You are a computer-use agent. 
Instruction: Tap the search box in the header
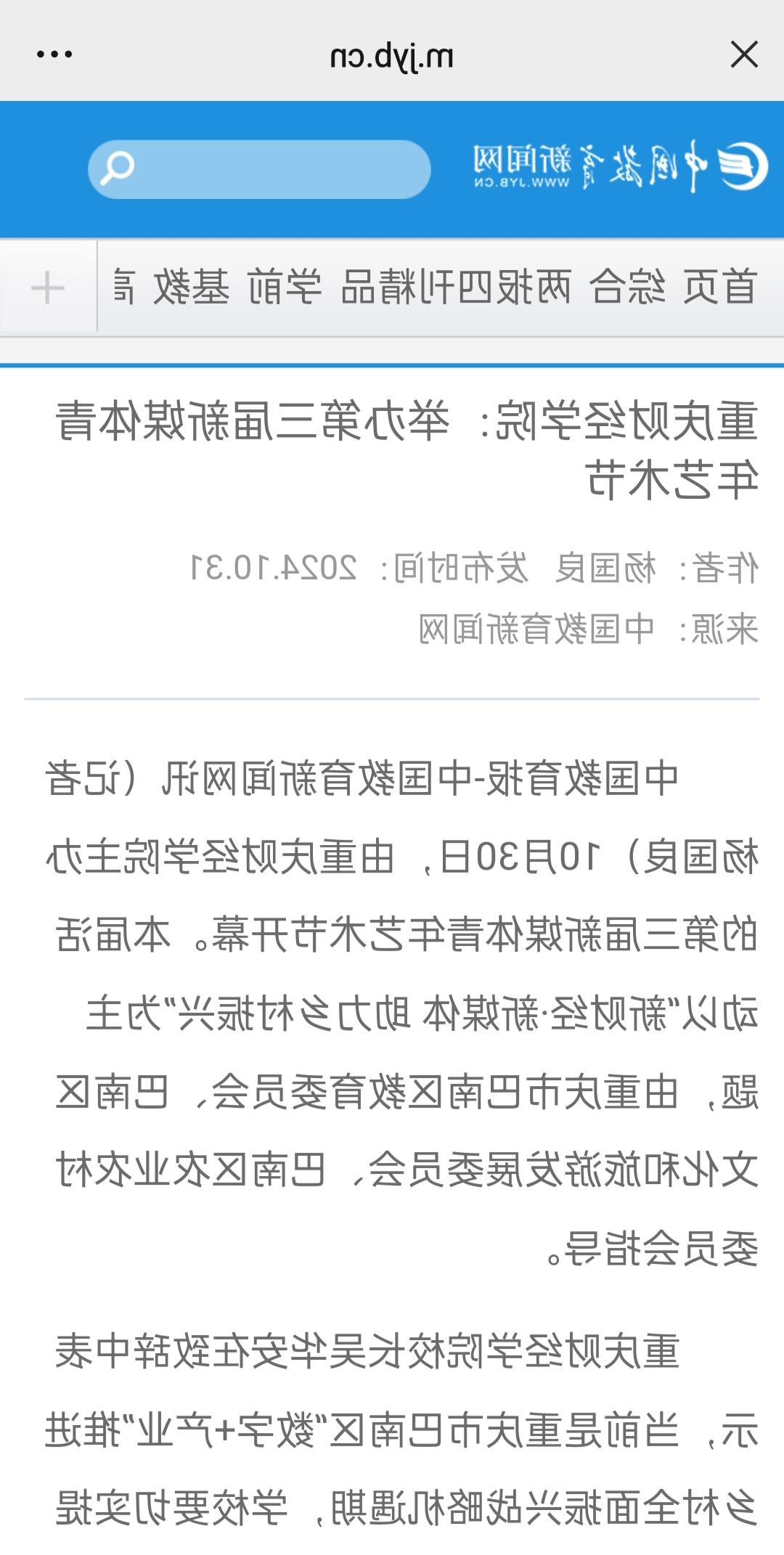259,169
